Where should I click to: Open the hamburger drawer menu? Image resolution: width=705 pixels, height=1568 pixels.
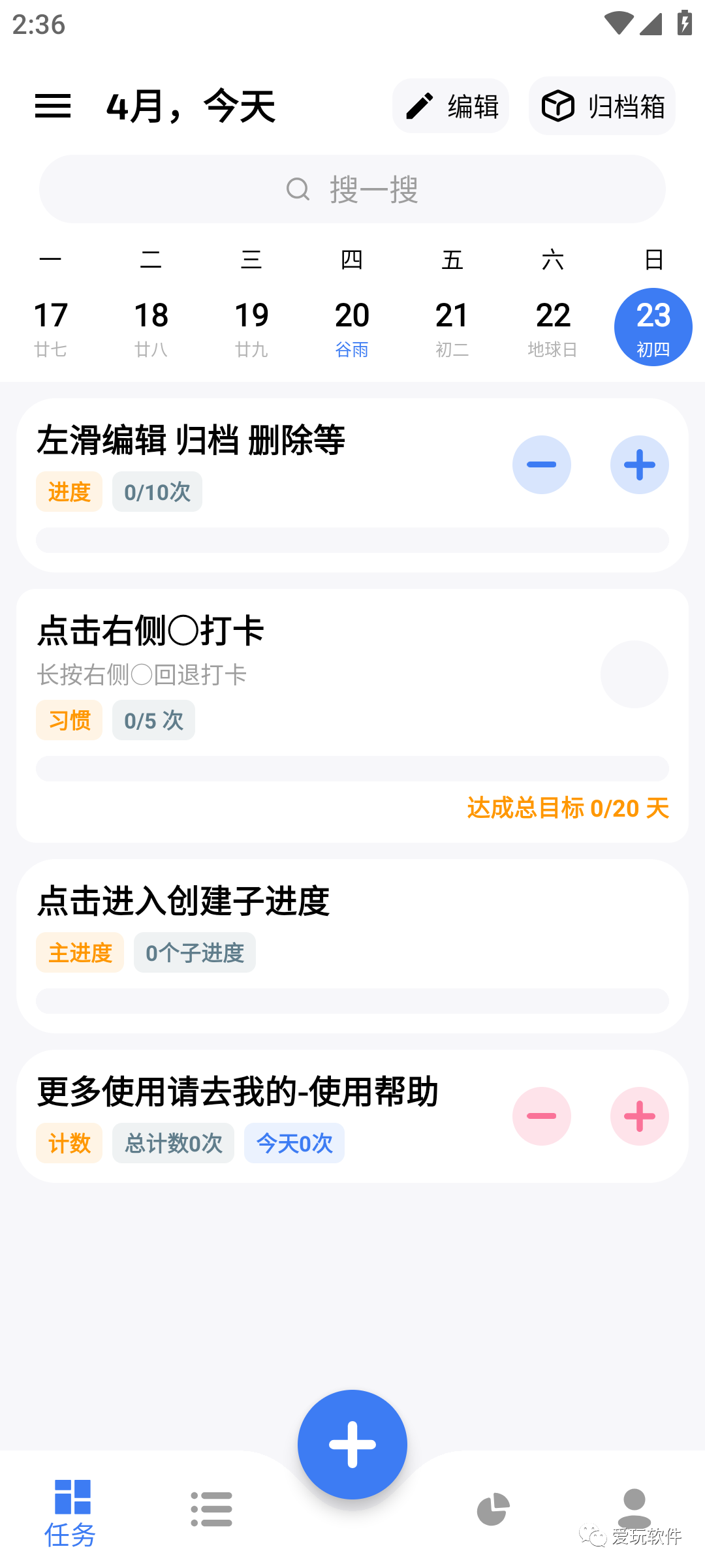(53, 106)
